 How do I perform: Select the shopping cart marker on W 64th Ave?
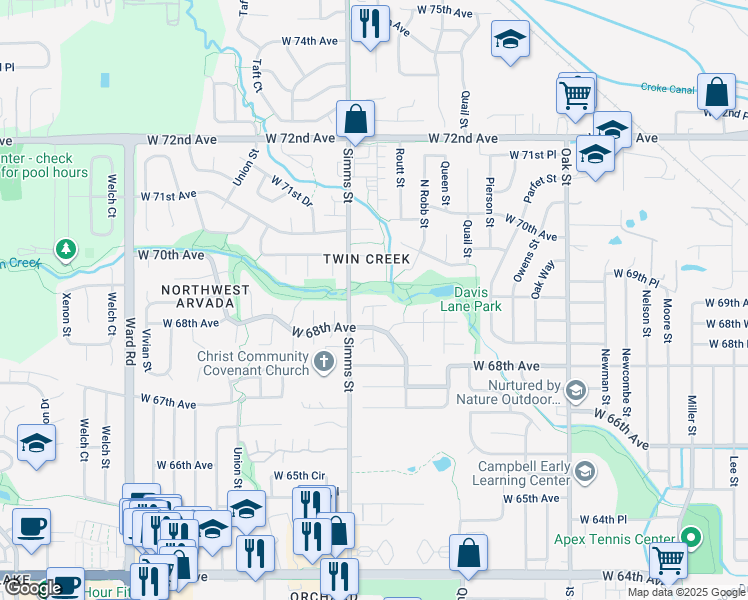(x=668, y=563)
